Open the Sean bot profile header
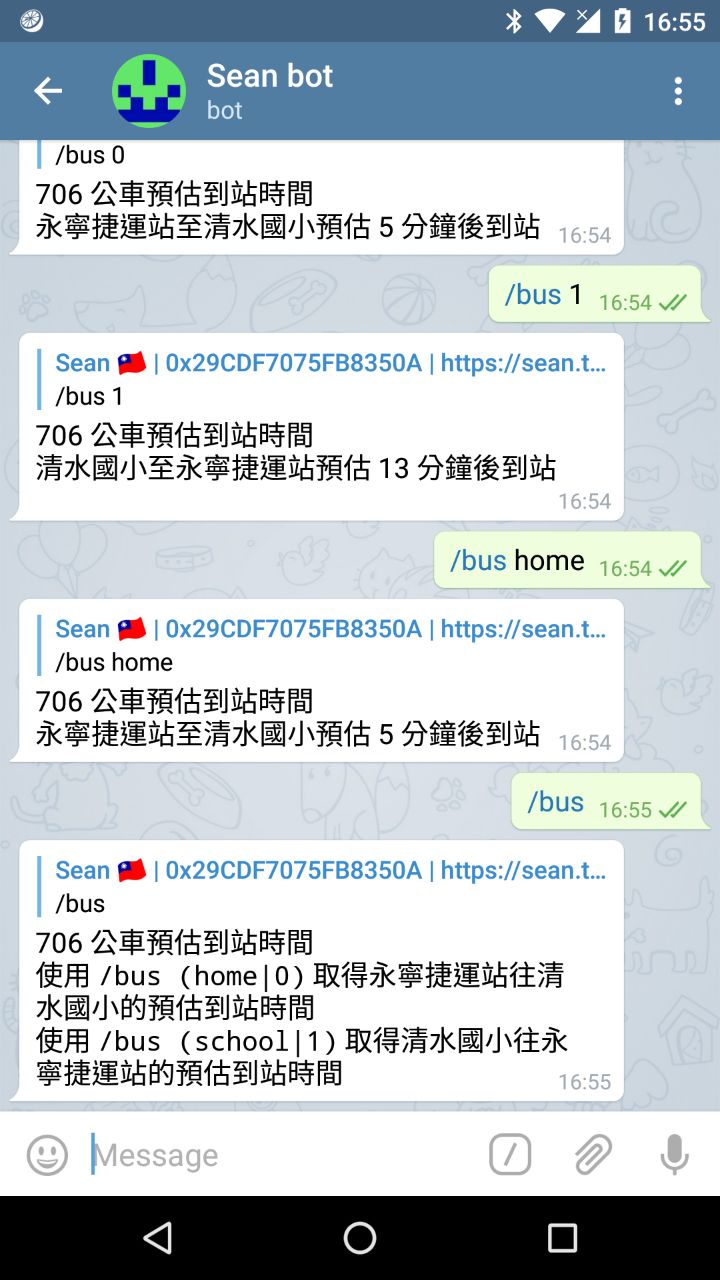The height and width of the screenshot is (1280, 720). (x=270, y=91)
